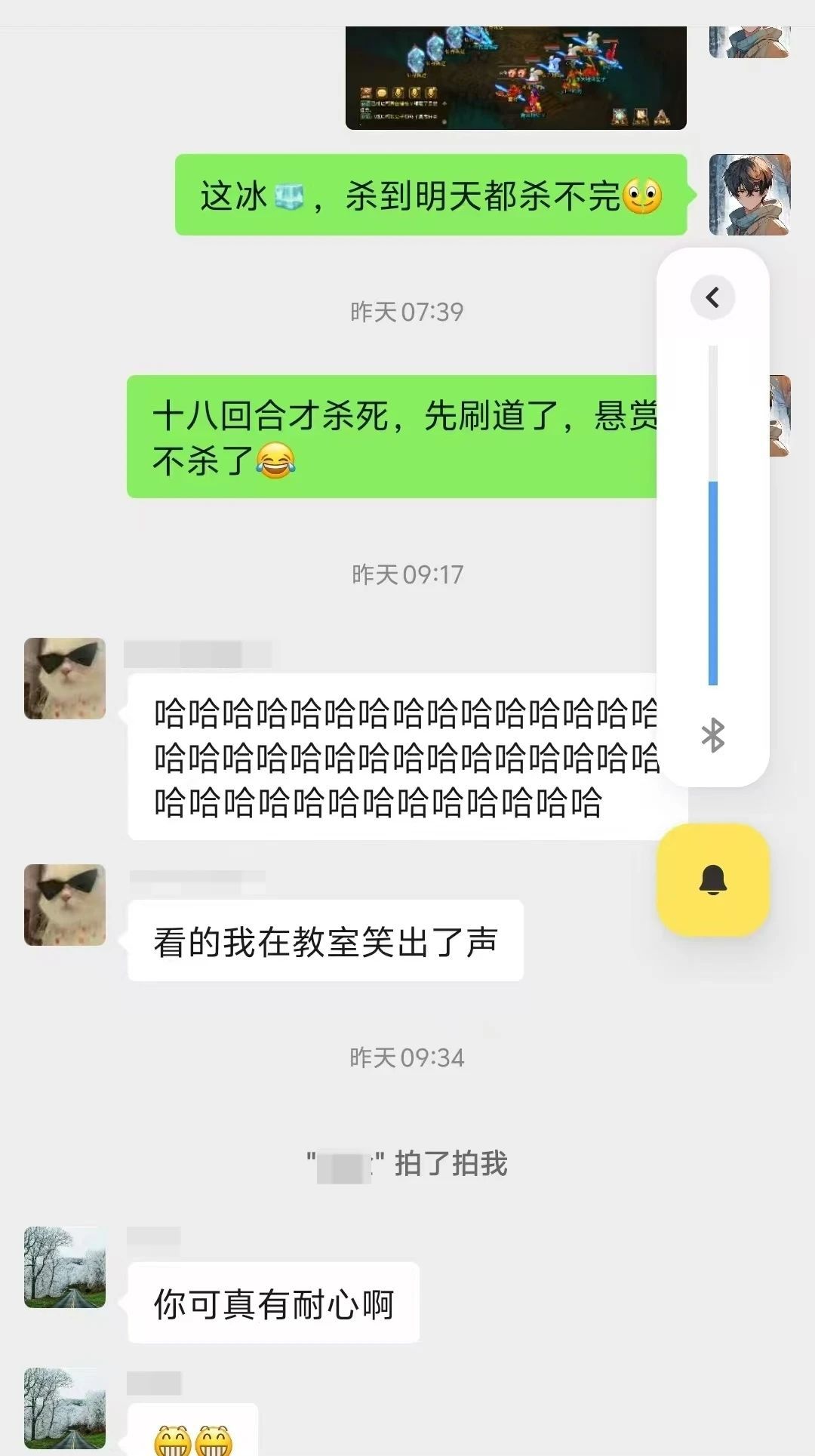Screen dimensions: 815x1456
Task: Tap the bell icon to change ring mode
Action: click(x=712, y=882)
